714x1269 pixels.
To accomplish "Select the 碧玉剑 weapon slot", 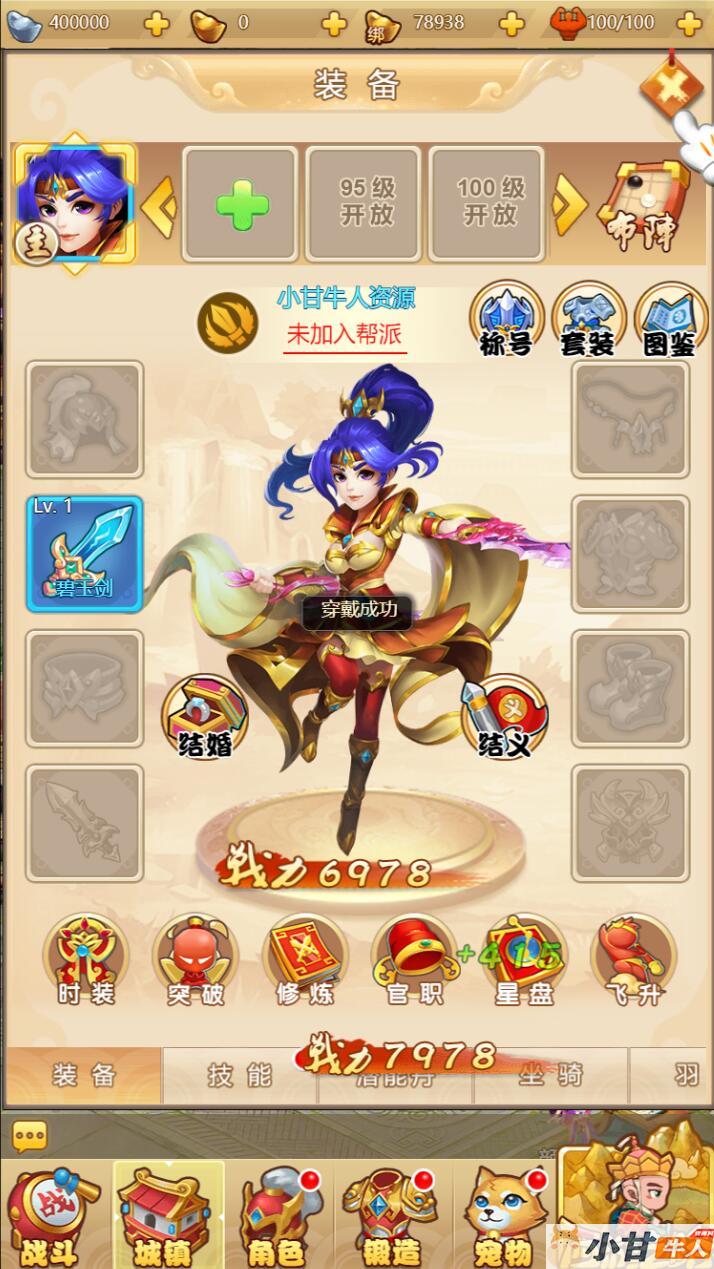I will click(x=85, y=554).
